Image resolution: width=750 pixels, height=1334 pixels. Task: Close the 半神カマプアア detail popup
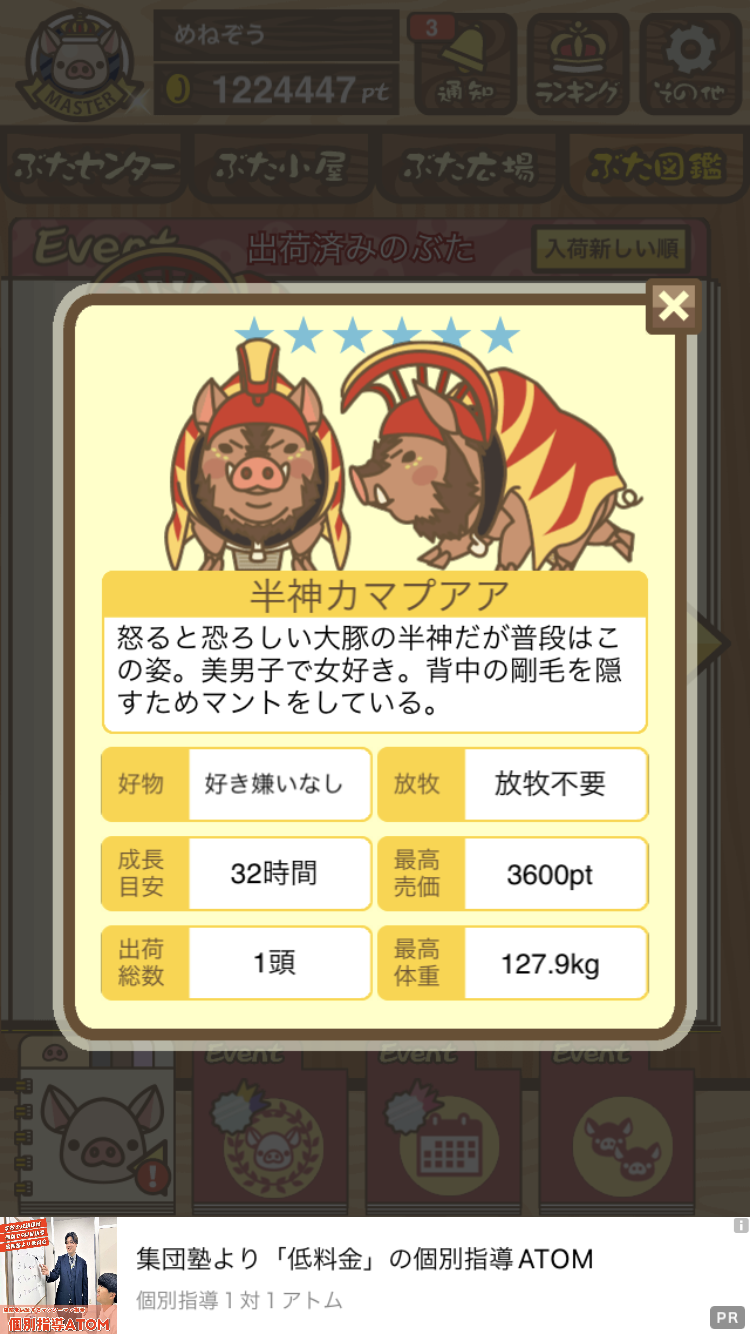[674, 307]
